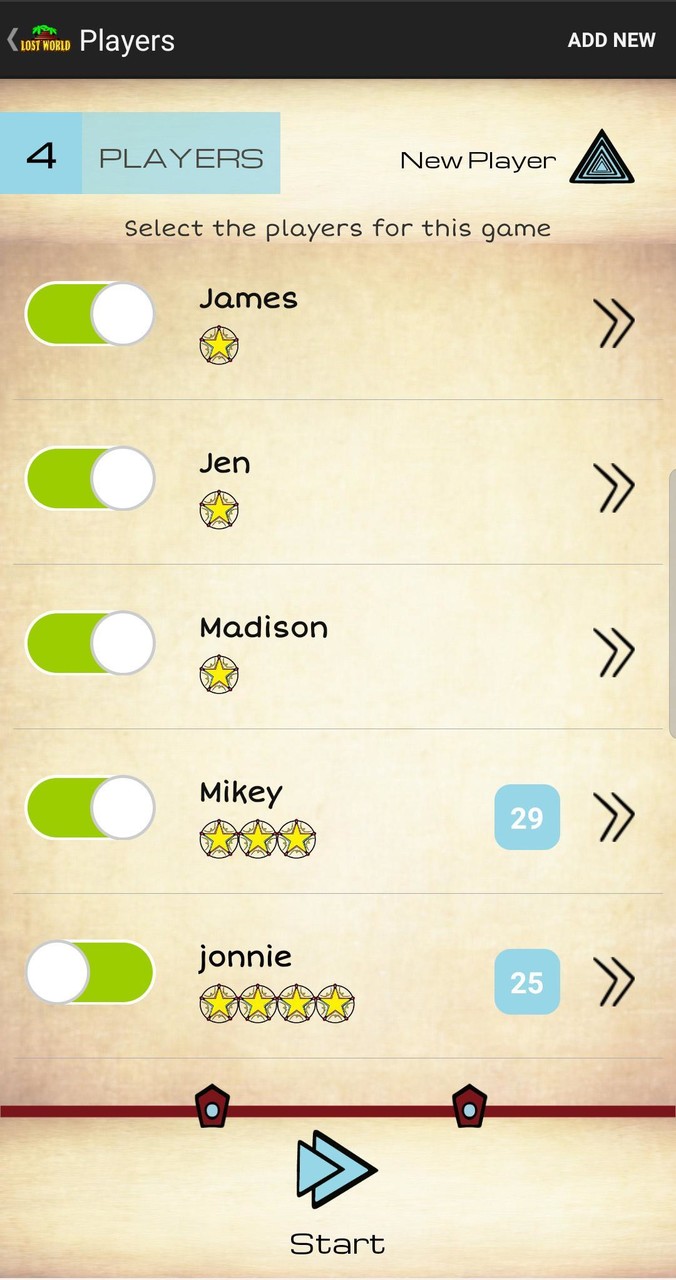
Task: Open jonnie's player details arrow
Action: [614, 981]
